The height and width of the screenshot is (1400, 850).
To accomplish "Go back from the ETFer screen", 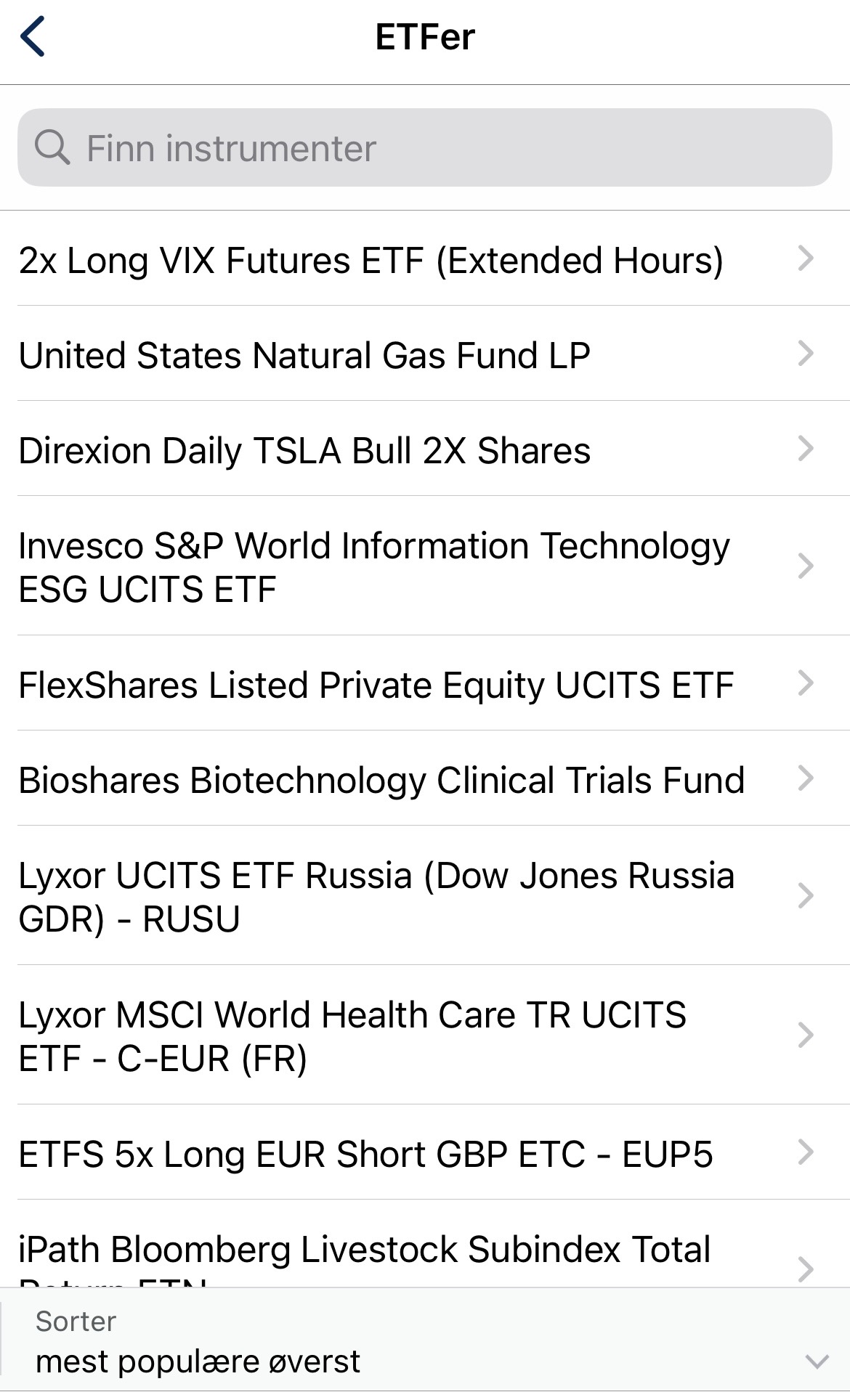I will point(33,36).
